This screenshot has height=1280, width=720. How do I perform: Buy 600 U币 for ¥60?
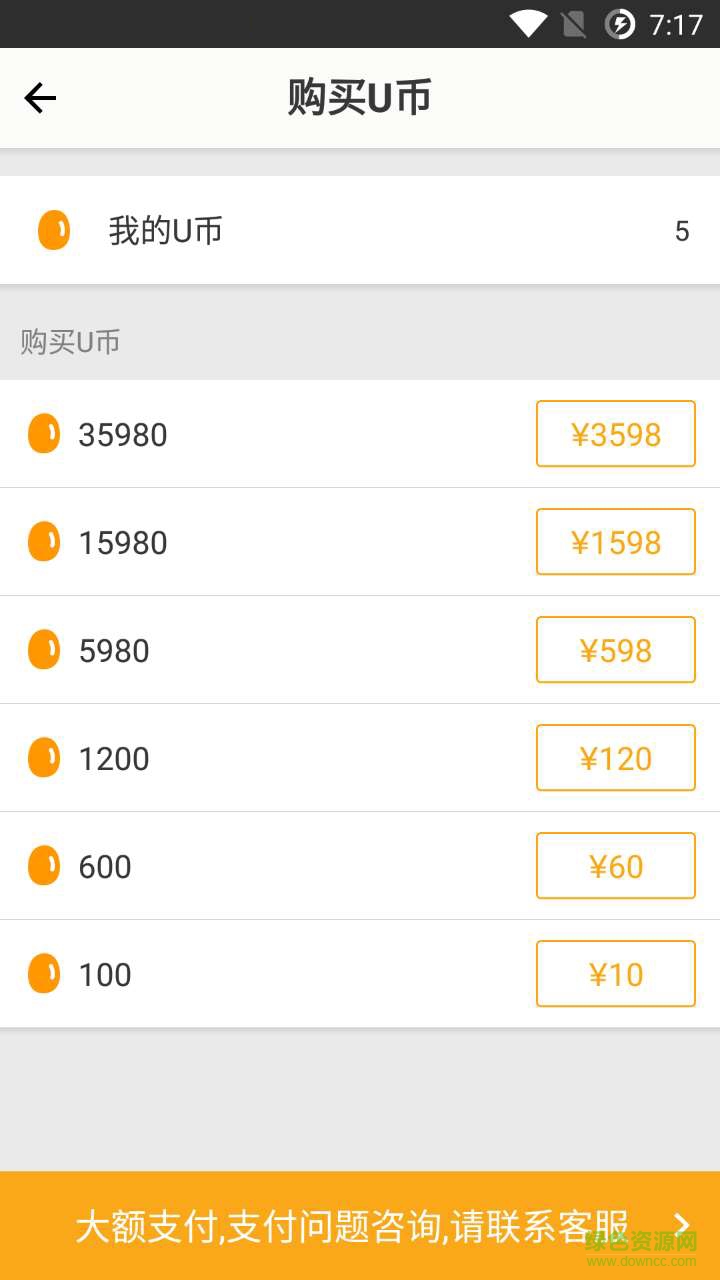click(615, 866)
